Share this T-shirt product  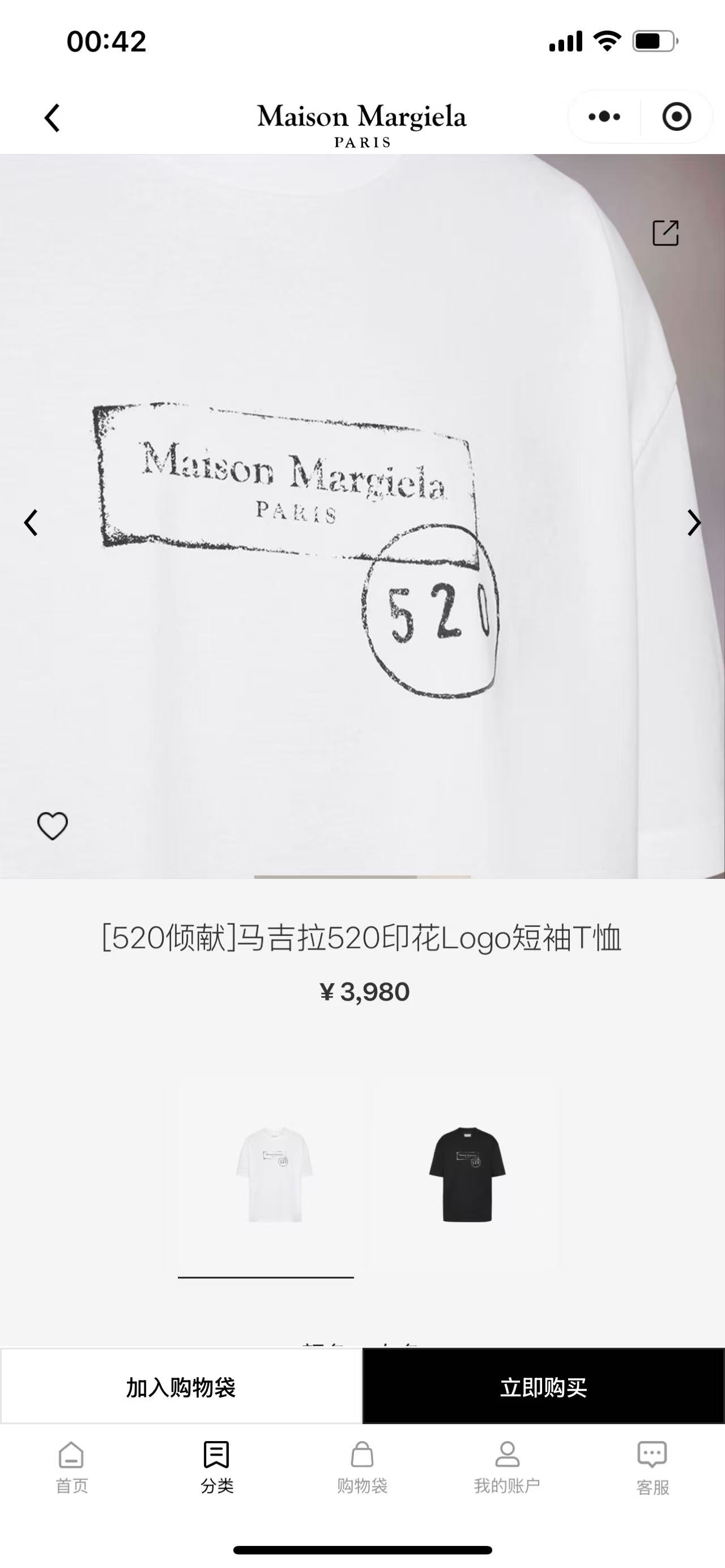(666, 233)
